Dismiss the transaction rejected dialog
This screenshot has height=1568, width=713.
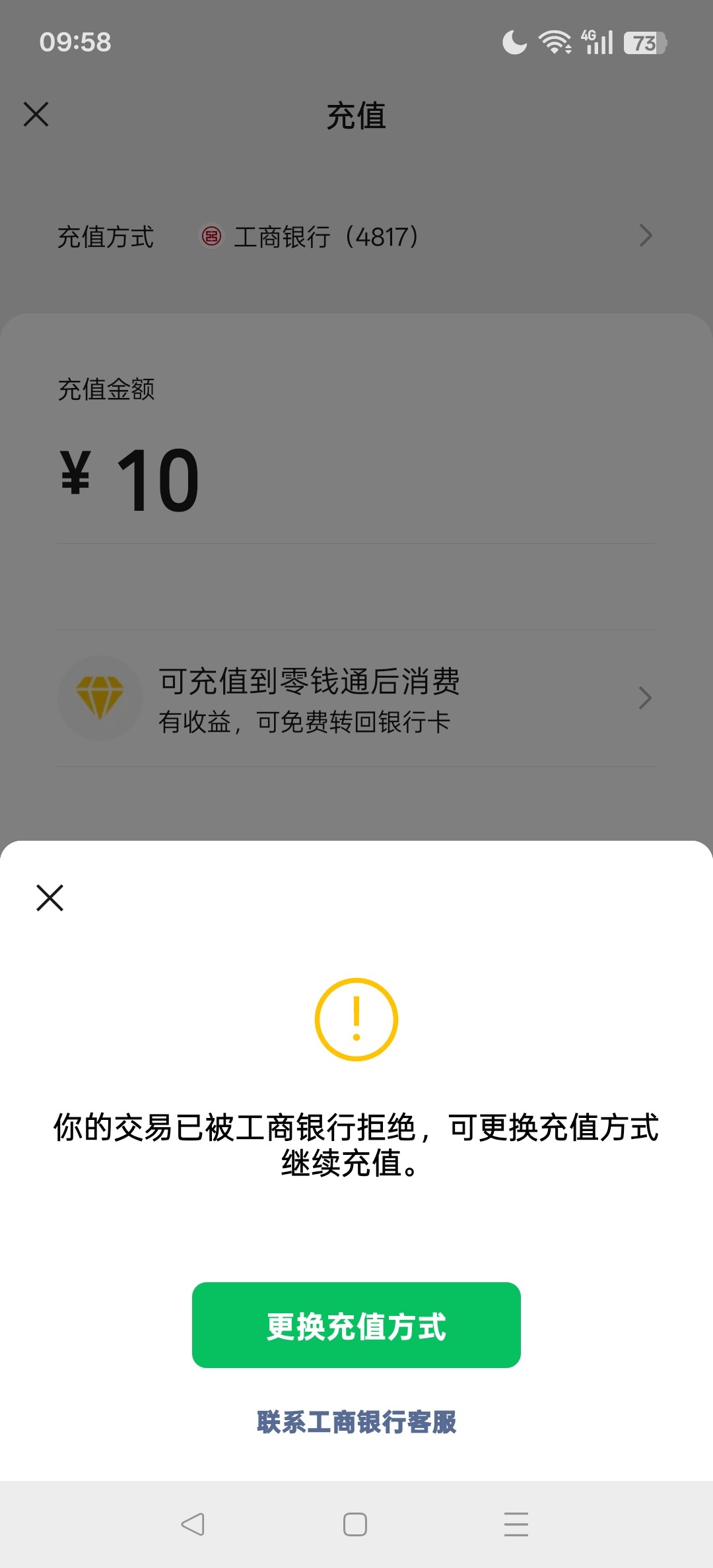(x=50, y=898)
